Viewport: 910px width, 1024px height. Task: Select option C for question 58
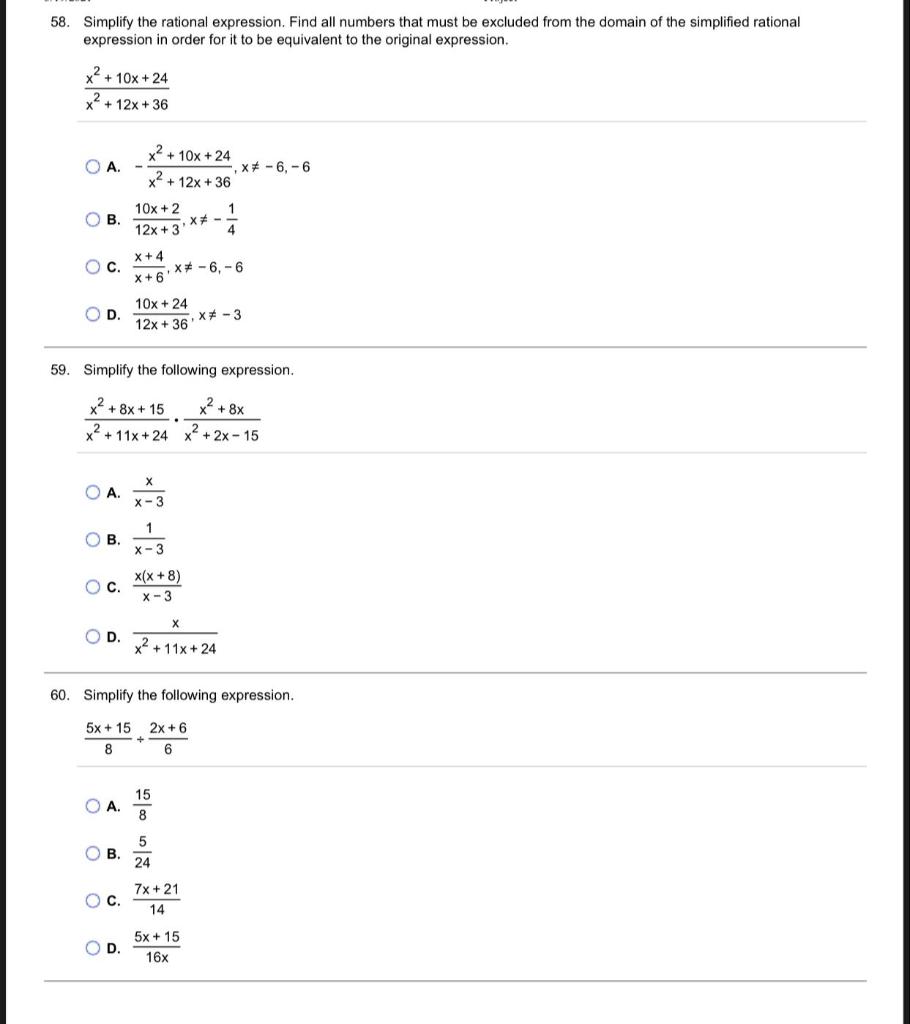pyautogui.click(x=92, y=265)
